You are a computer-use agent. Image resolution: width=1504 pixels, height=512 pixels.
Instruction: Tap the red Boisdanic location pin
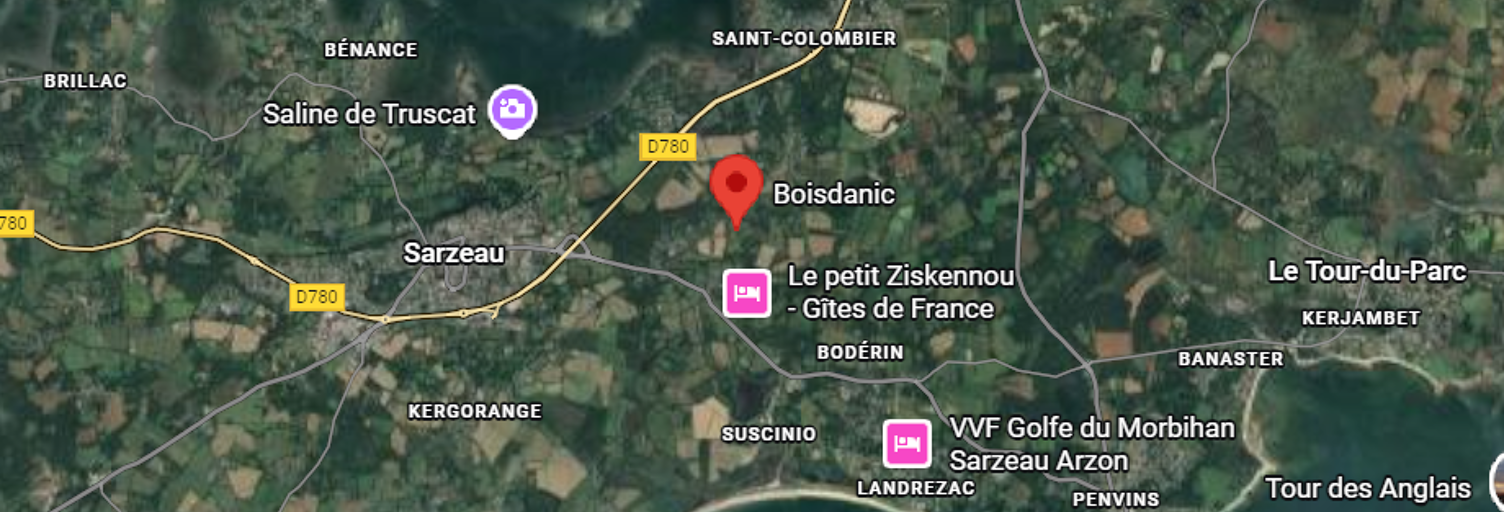736,187
